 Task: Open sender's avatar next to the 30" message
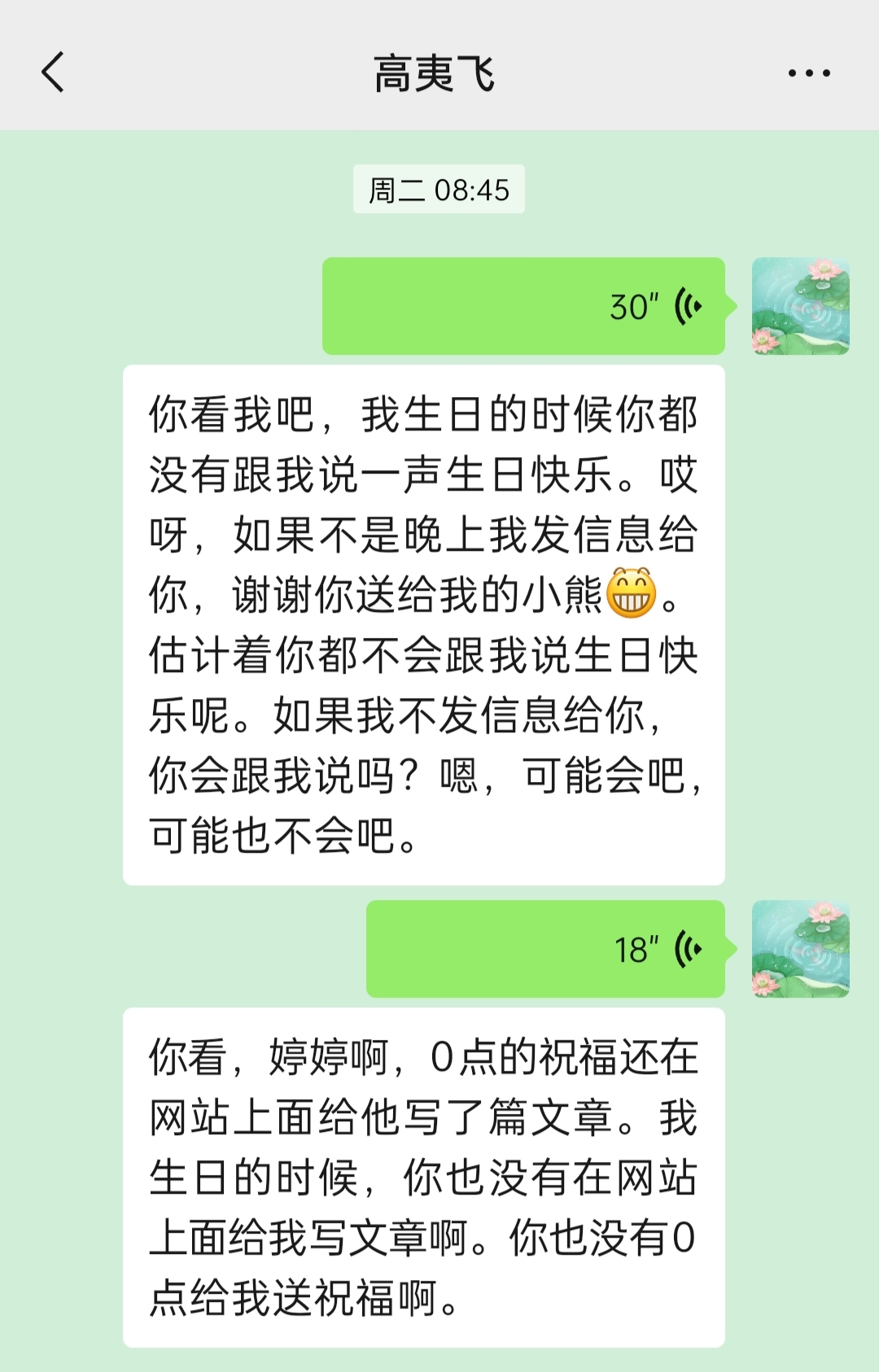click(800, 306)
